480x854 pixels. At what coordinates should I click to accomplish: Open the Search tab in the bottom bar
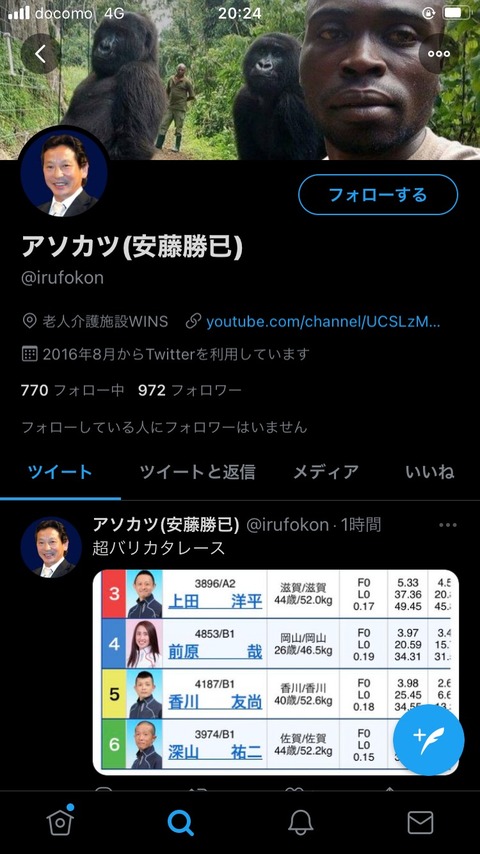[x=180, y=822]
